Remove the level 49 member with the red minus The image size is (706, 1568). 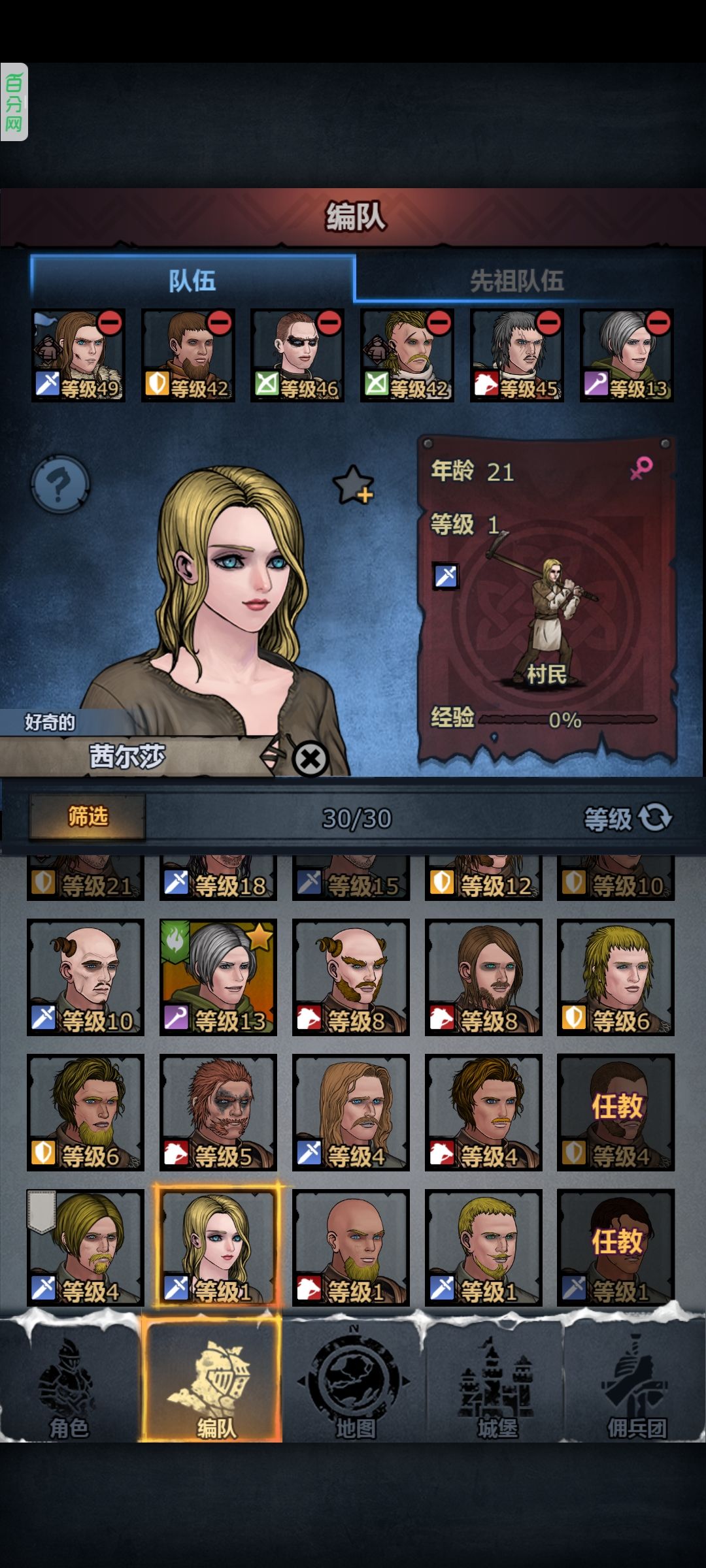click(110, 322)
